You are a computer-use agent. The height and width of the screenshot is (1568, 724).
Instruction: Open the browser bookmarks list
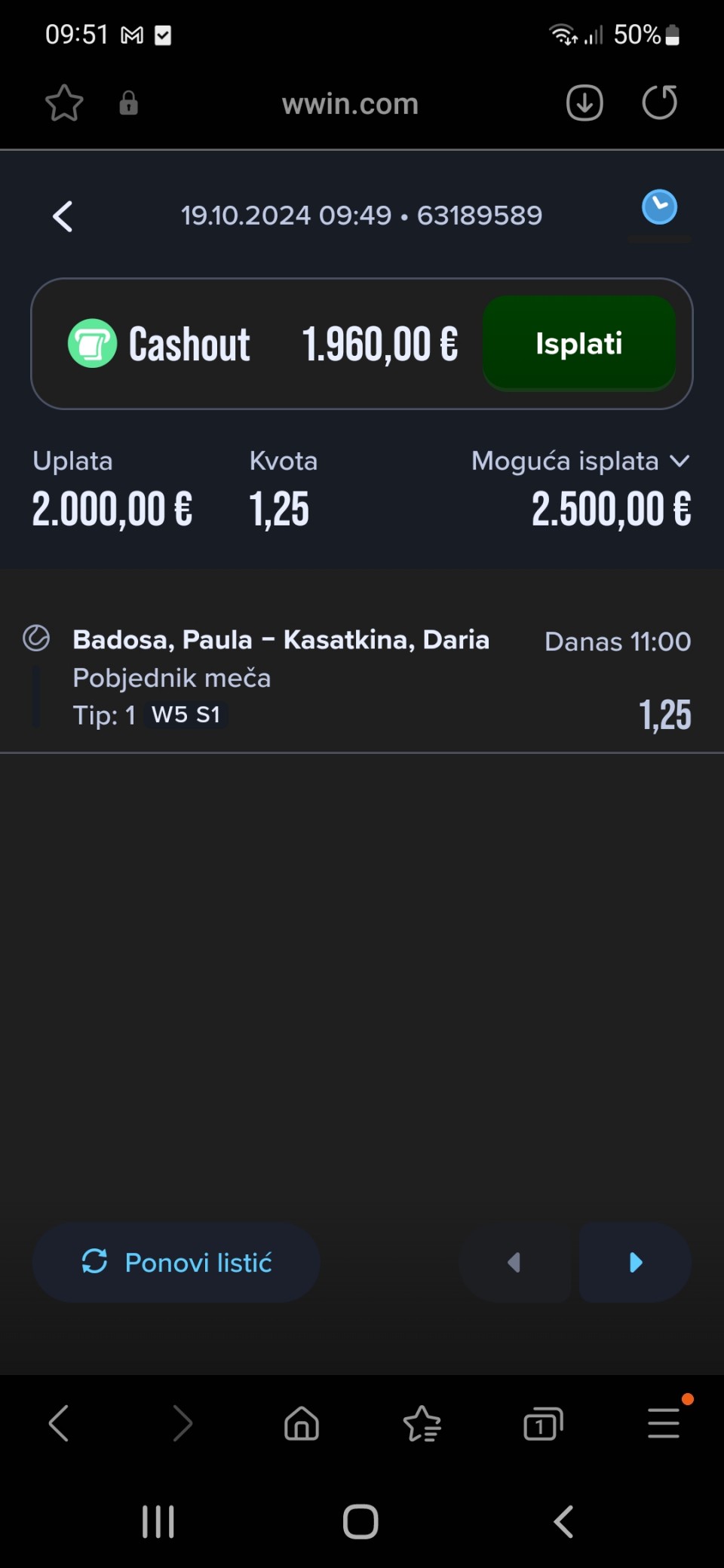click(x=422, y=1424)
